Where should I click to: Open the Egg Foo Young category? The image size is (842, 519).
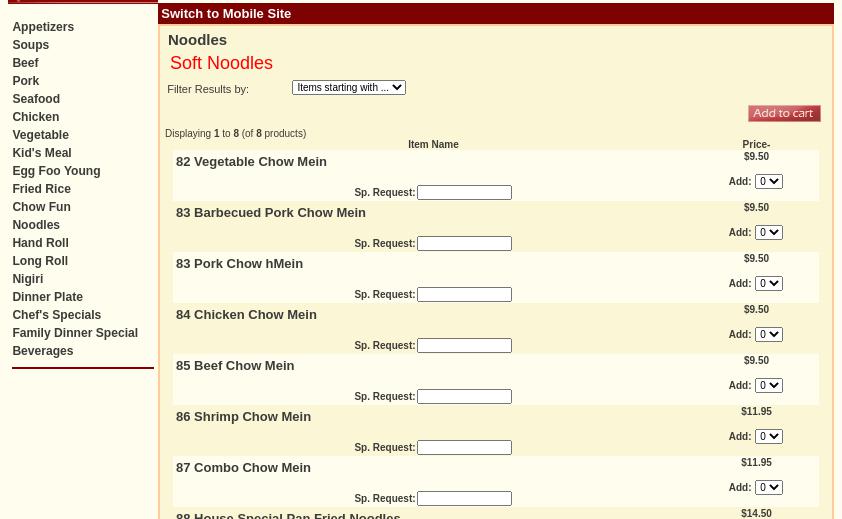56,171
